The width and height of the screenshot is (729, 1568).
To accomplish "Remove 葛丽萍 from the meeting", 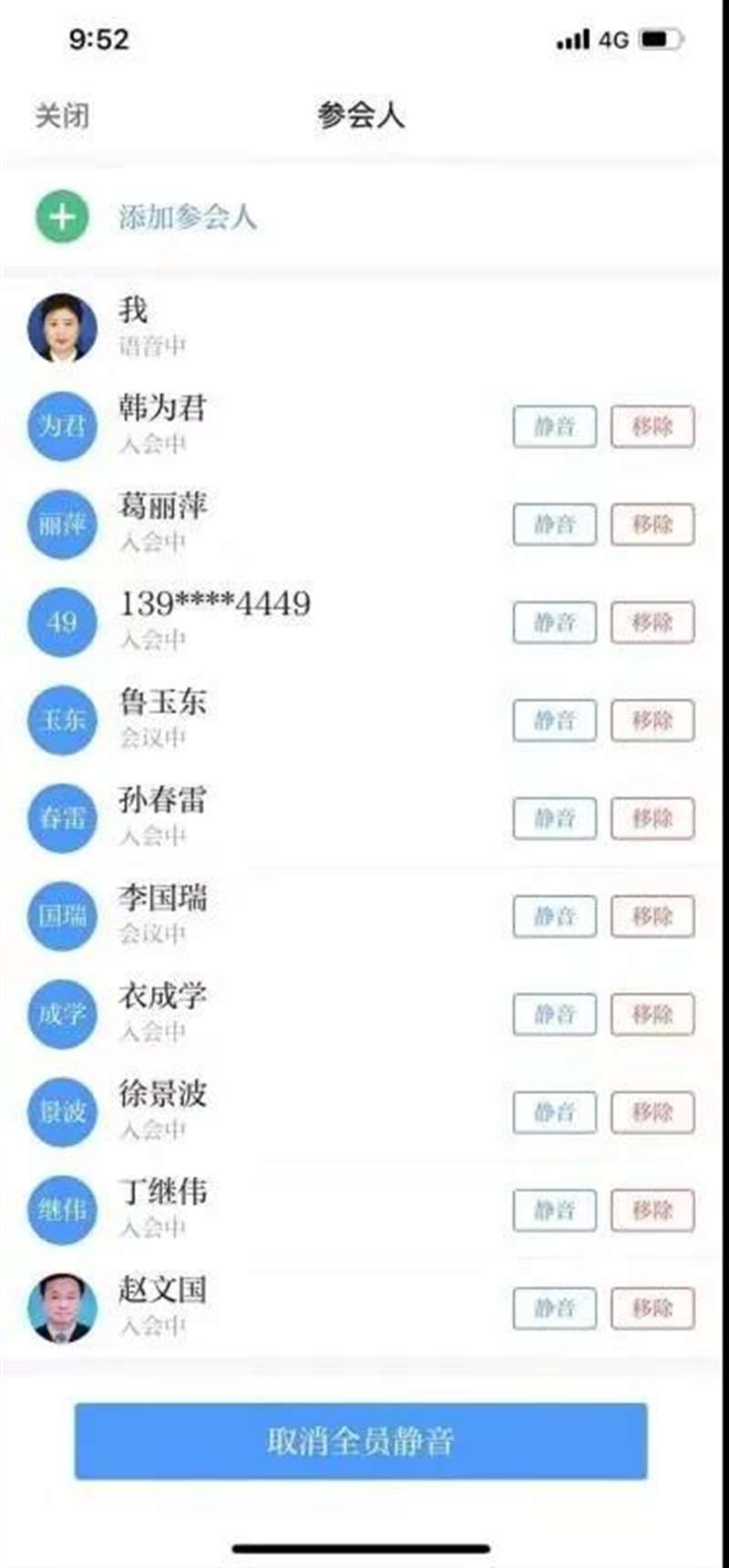I will [652, 524].
